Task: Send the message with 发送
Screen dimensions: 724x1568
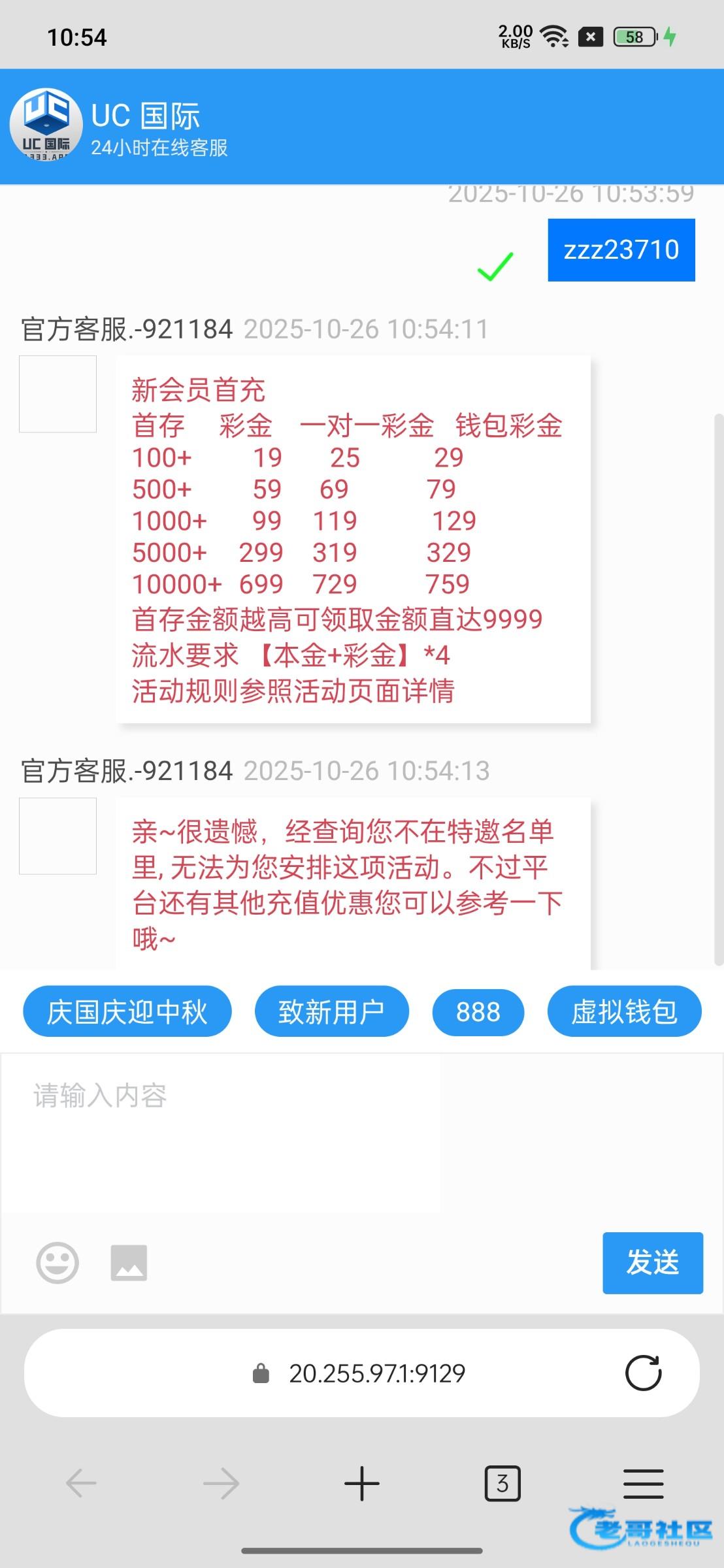Action: (x=653, y=1262)
